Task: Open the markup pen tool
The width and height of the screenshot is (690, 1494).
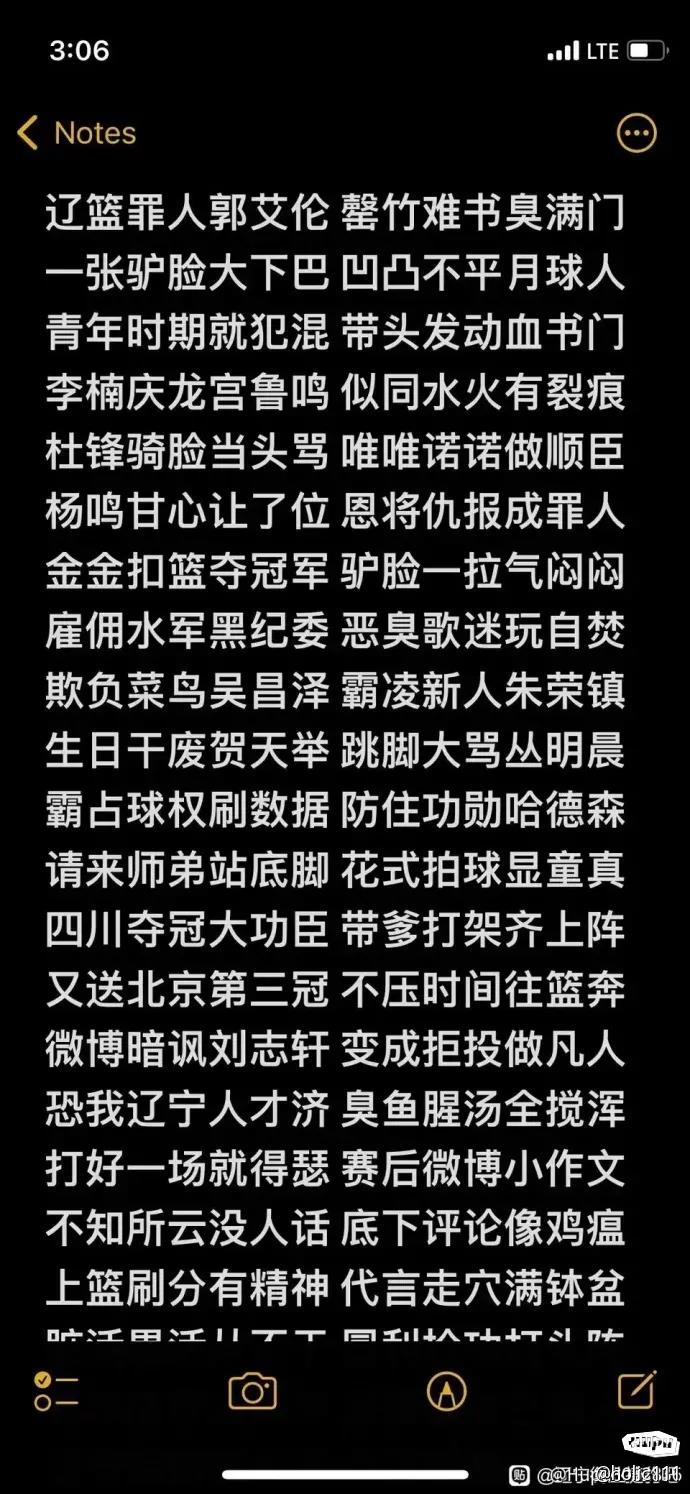Action: [447, 1390]
